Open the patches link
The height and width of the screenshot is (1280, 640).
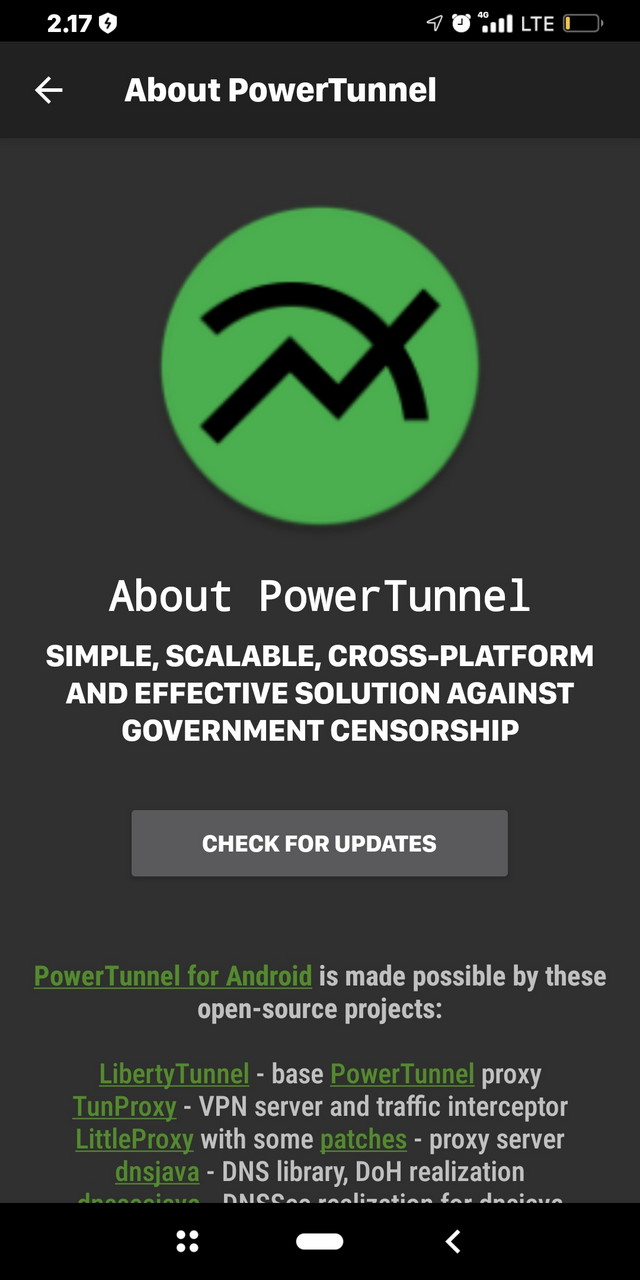(363, 1139)
